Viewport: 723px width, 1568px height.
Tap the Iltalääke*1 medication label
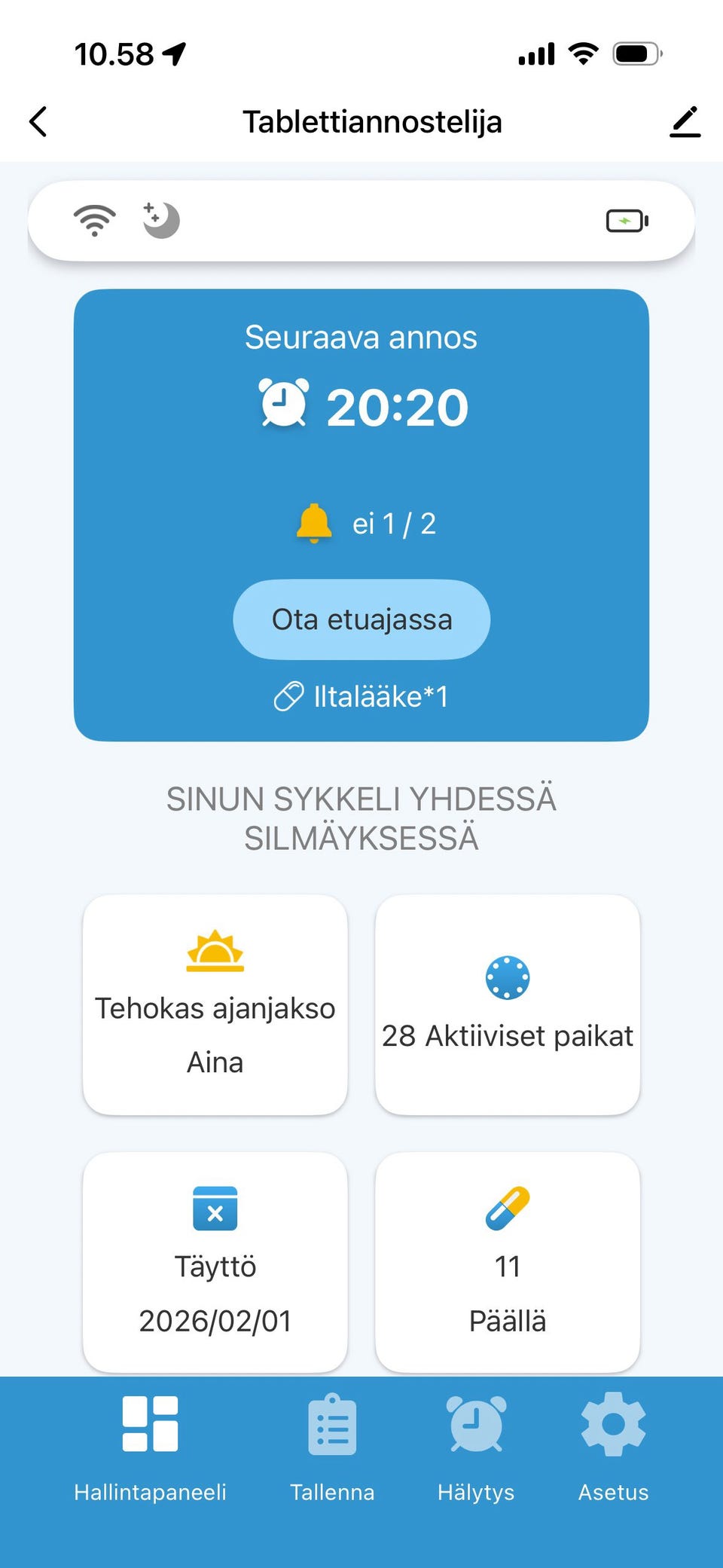pos(380,696)
